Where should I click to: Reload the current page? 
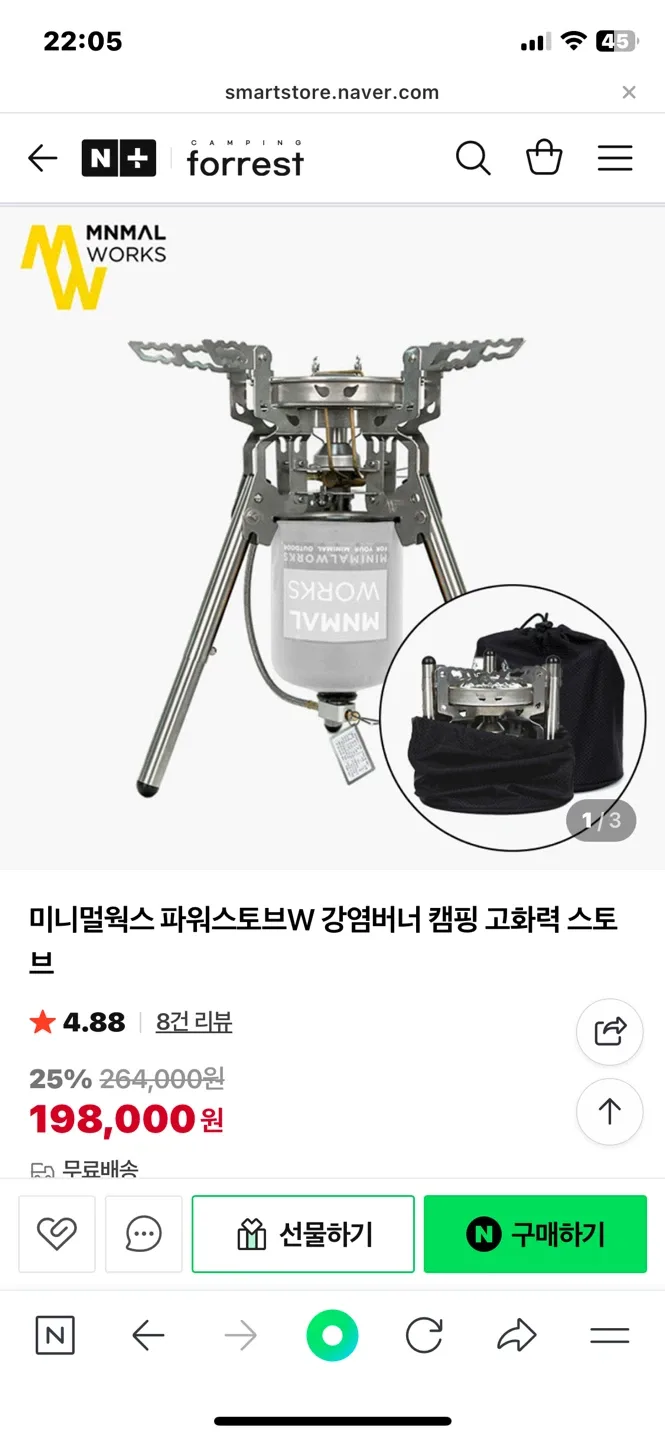(424, 1335)
